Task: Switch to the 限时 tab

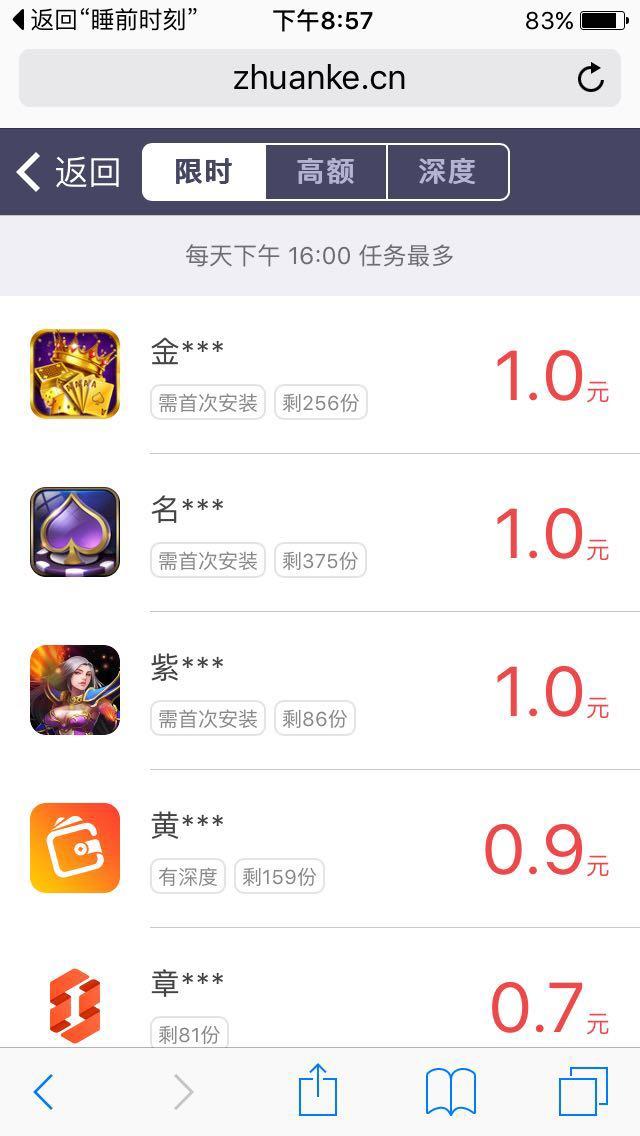Action: point(204,172)
